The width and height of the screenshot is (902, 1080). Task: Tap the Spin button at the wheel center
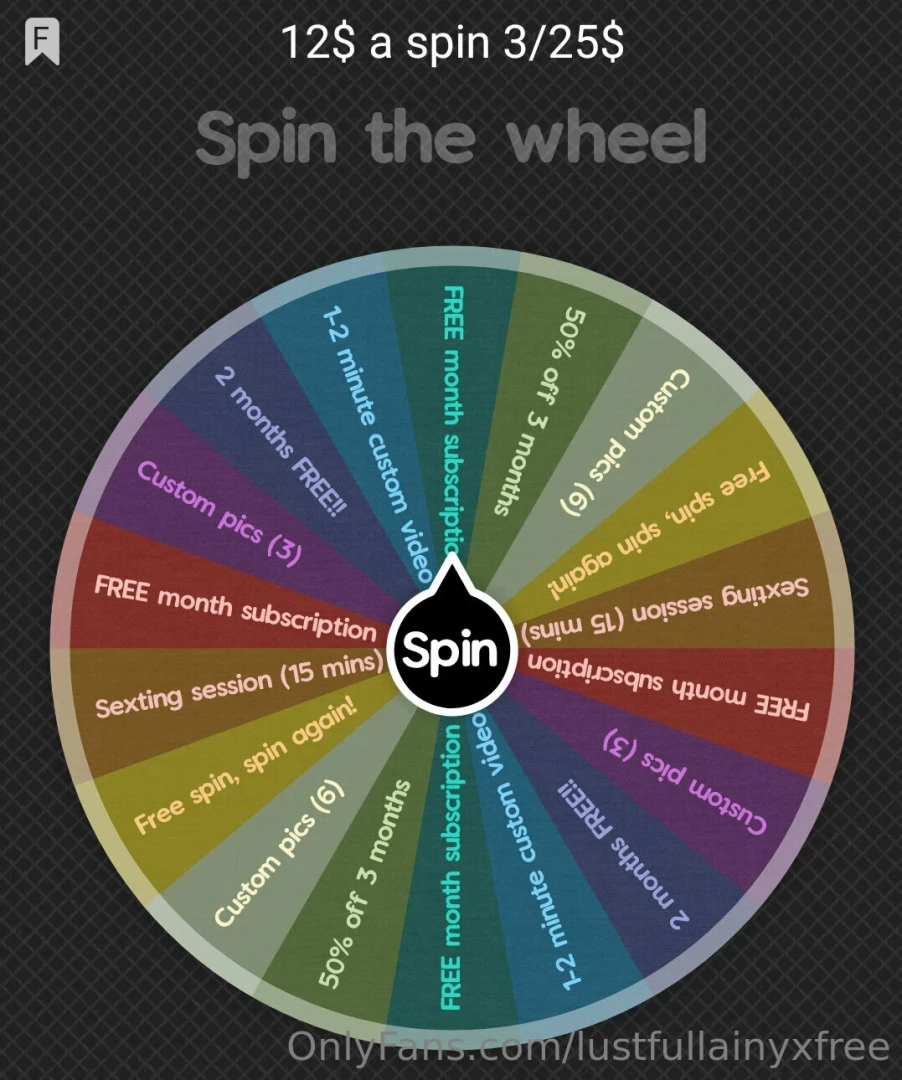click(450, 651)
